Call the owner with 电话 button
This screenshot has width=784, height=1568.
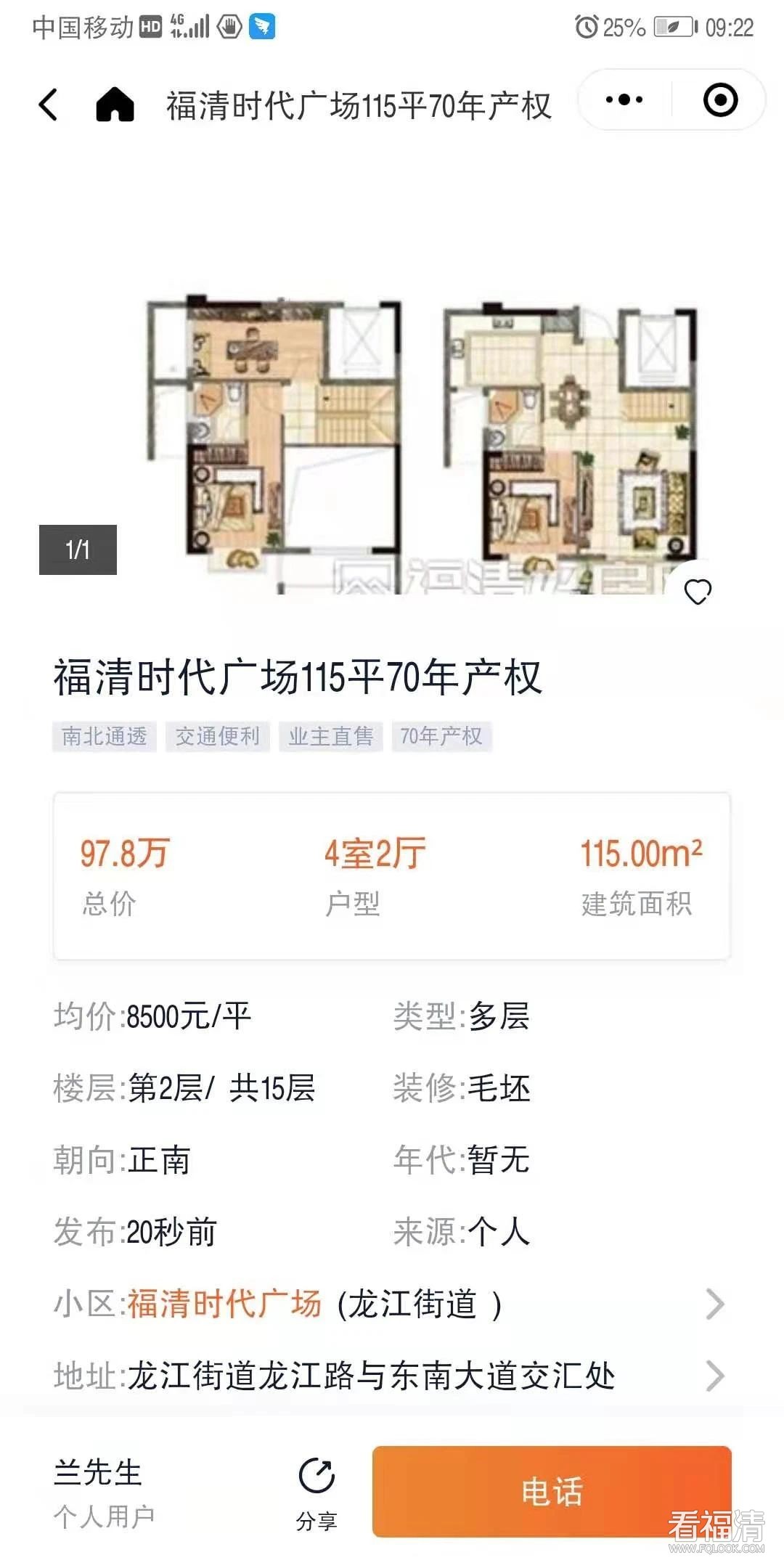click(552, 1492)
